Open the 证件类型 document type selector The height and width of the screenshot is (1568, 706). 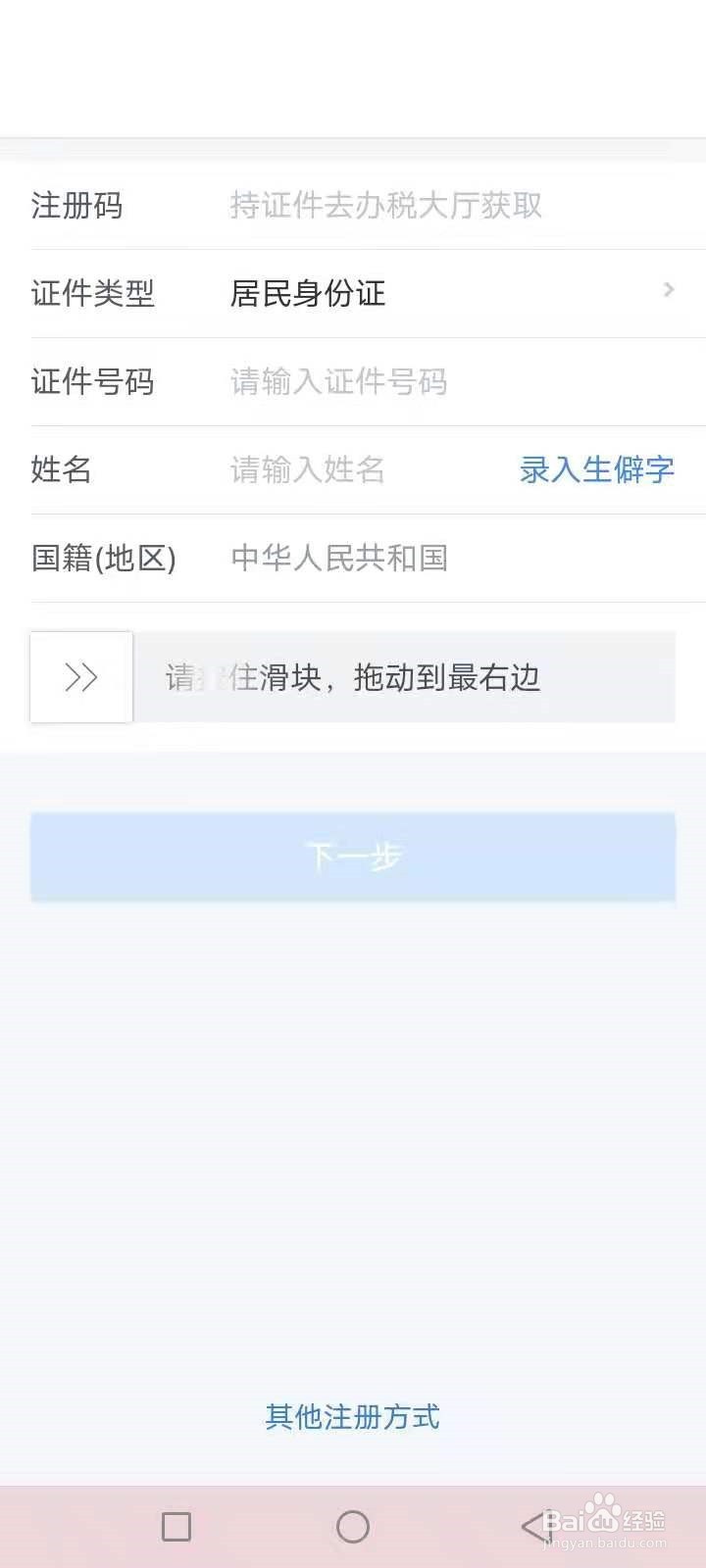pos(392,294)
